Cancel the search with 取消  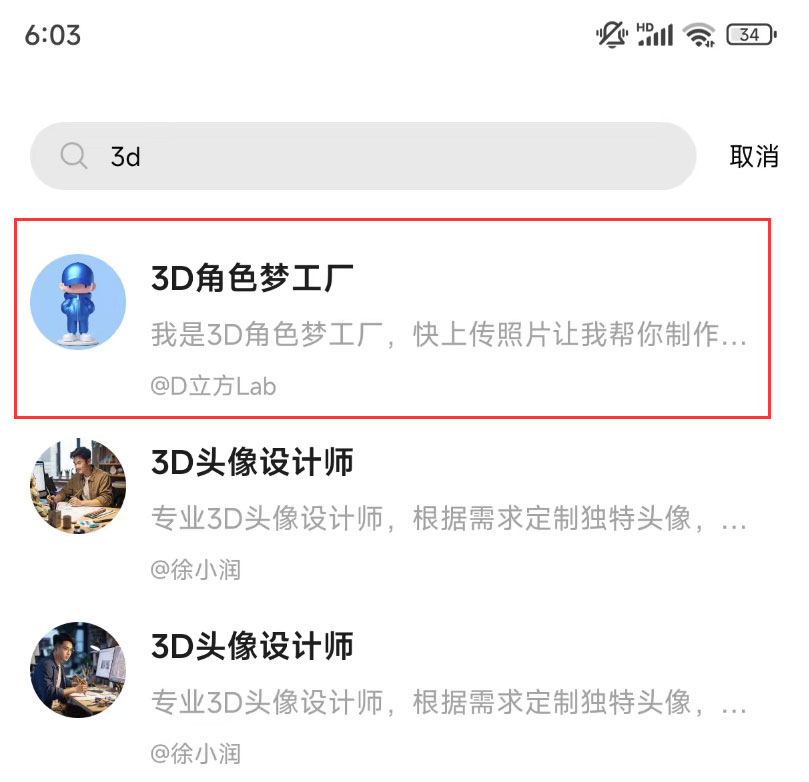point(754,157)
